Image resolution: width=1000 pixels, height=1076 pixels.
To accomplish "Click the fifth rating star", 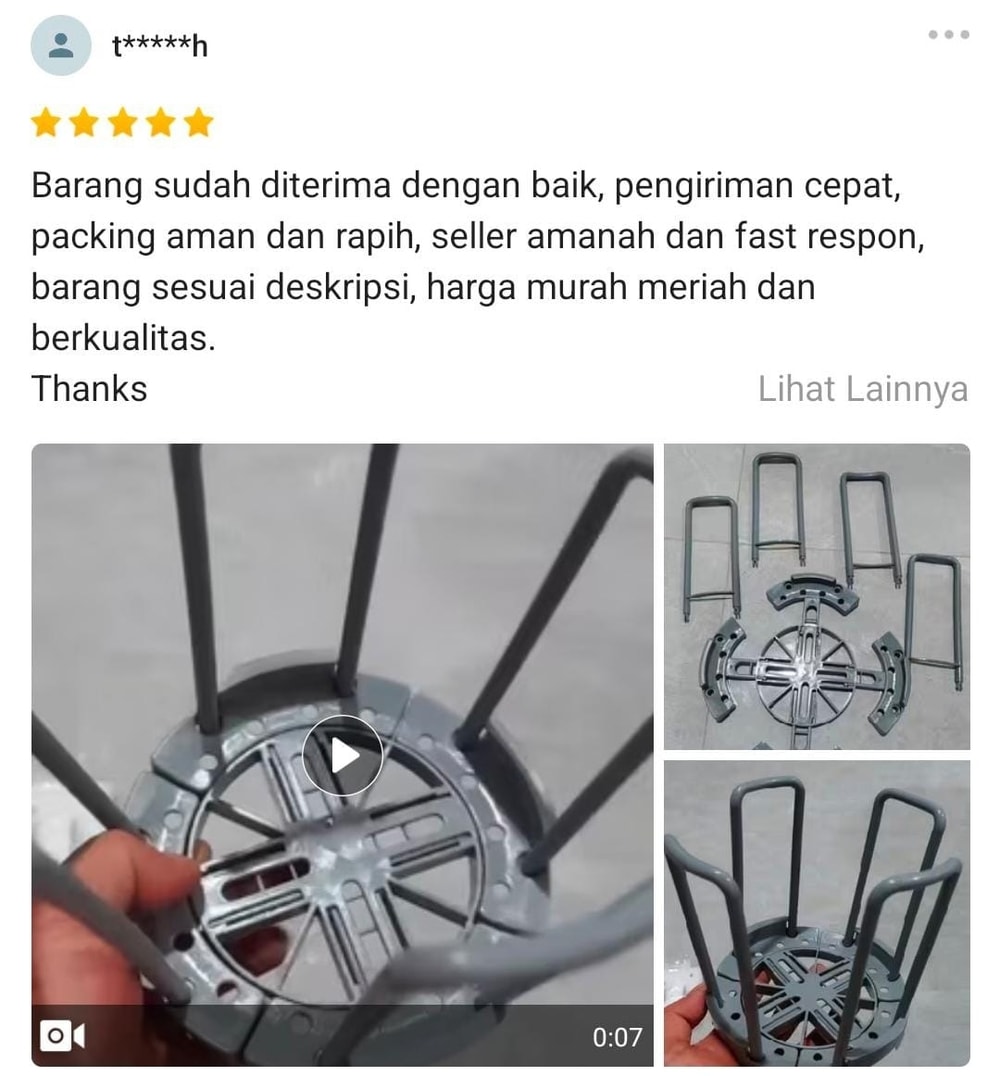I will click(x=196, y=122).
